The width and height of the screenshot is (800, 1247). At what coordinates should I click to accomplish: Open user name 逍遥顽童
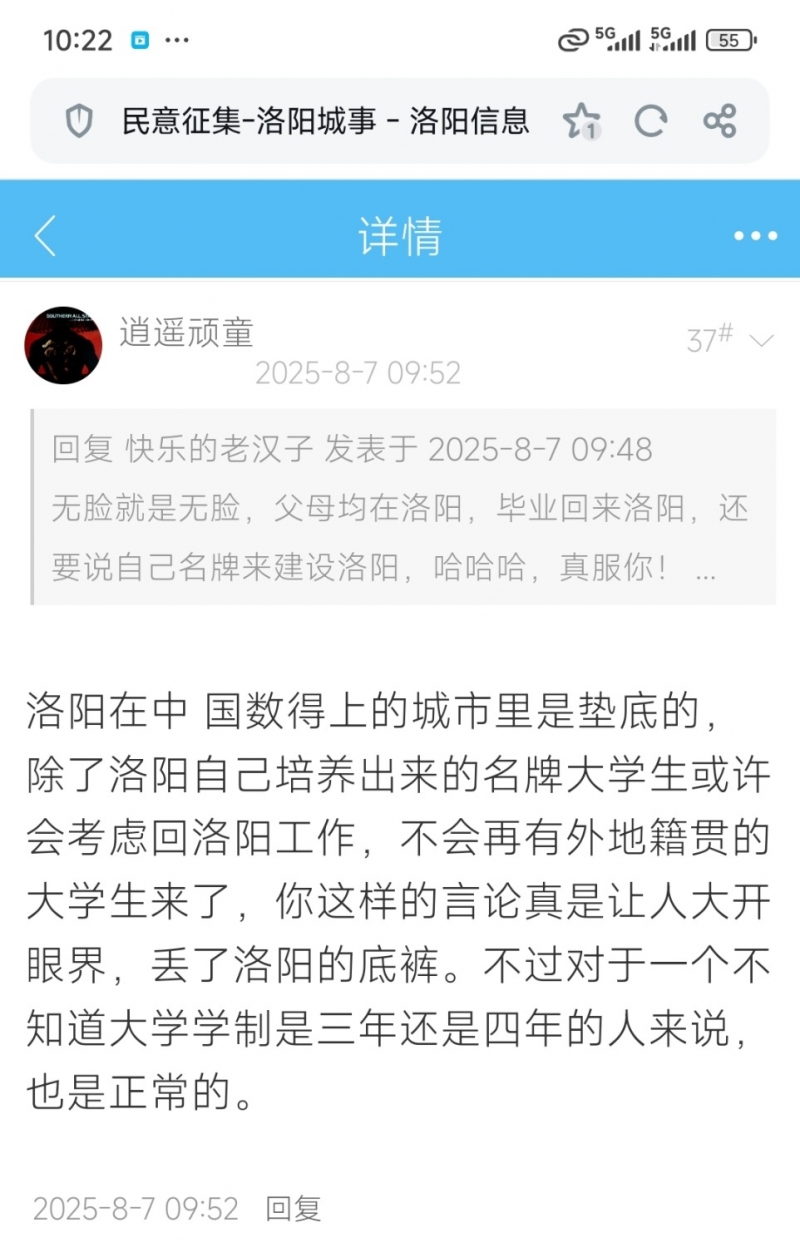click(187, 333)
